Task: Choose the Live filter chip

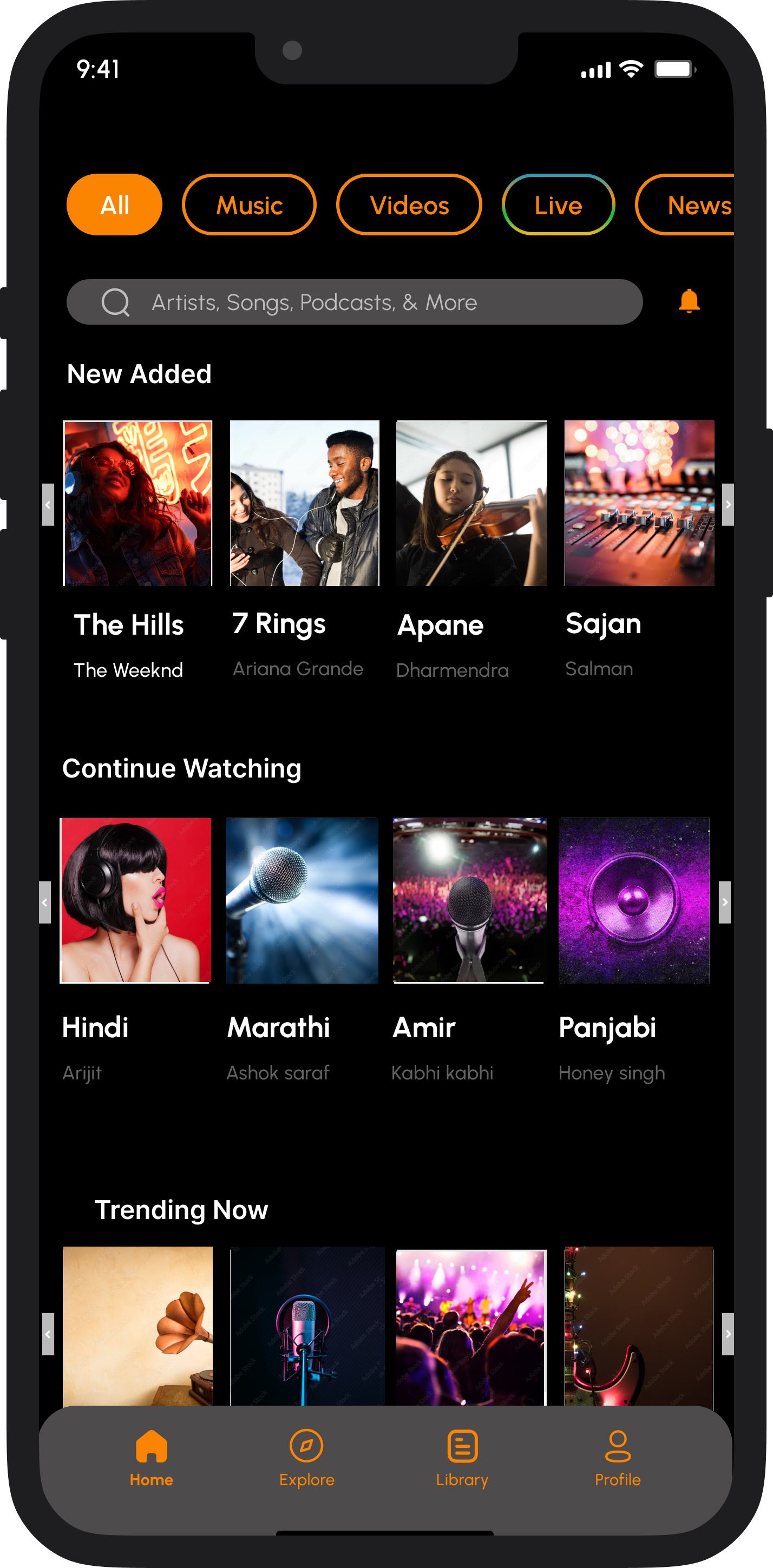Action: click(x=558, y=205)
